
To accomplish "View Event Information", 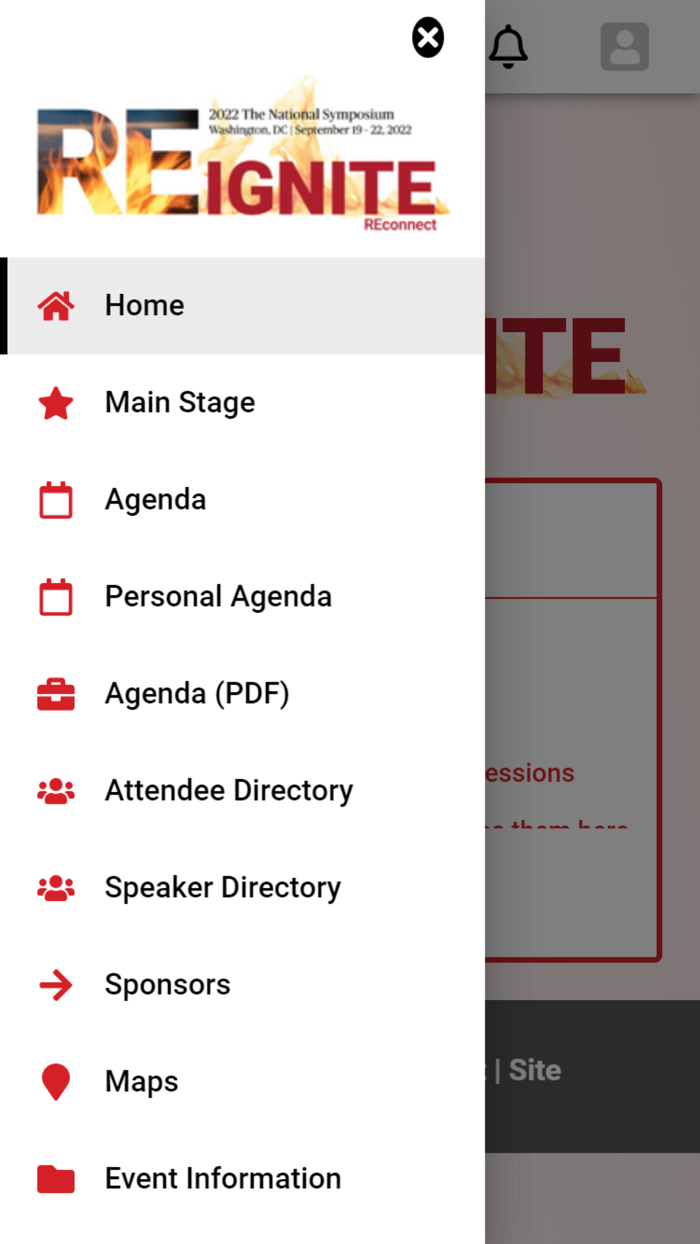I will pos(223,1179).
